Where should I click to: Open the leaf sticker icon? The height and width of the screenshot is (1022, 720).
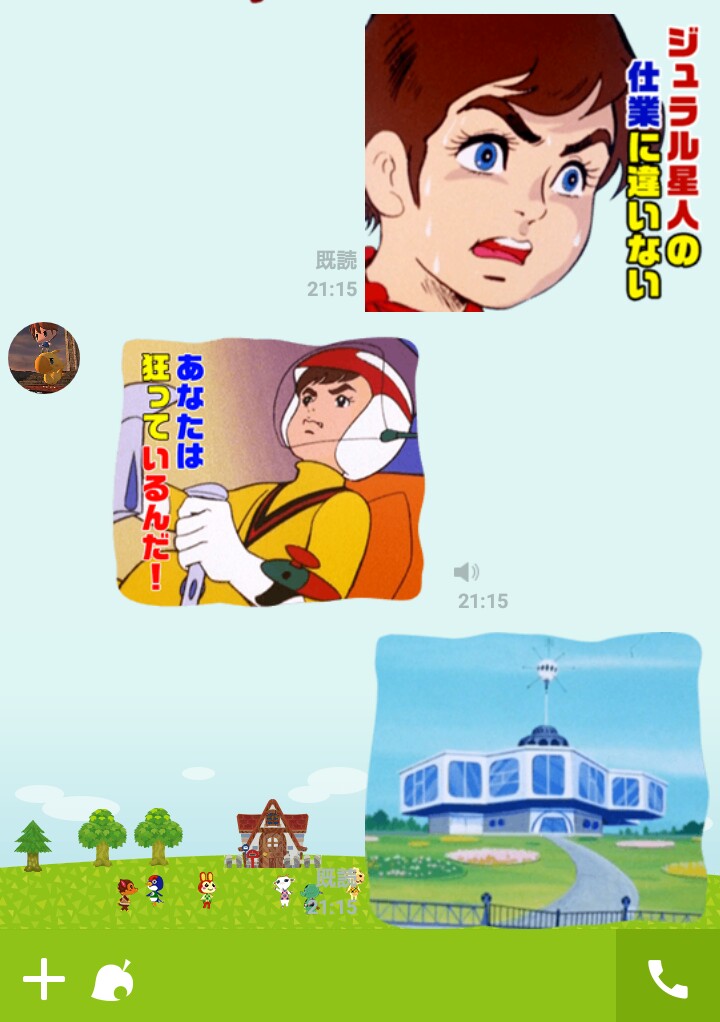[x=112, y=981]
